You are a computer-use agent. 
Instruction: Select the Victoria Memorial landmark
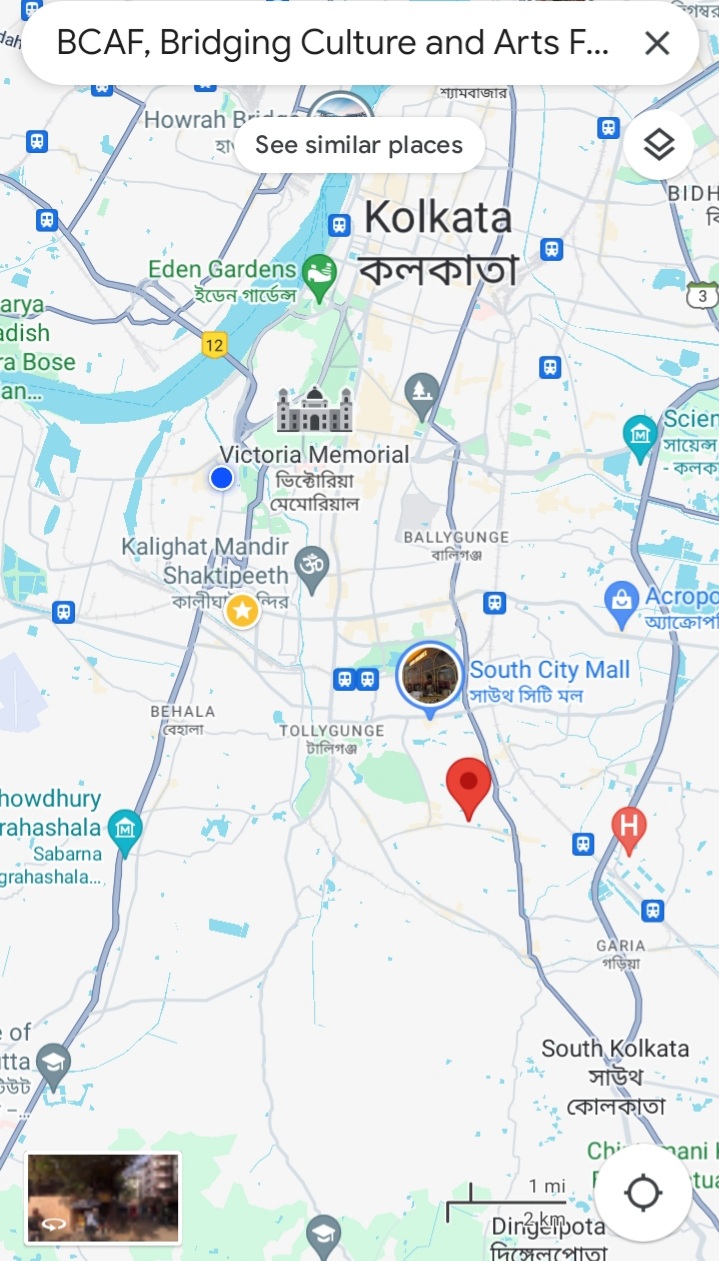(x=315, y=410)
